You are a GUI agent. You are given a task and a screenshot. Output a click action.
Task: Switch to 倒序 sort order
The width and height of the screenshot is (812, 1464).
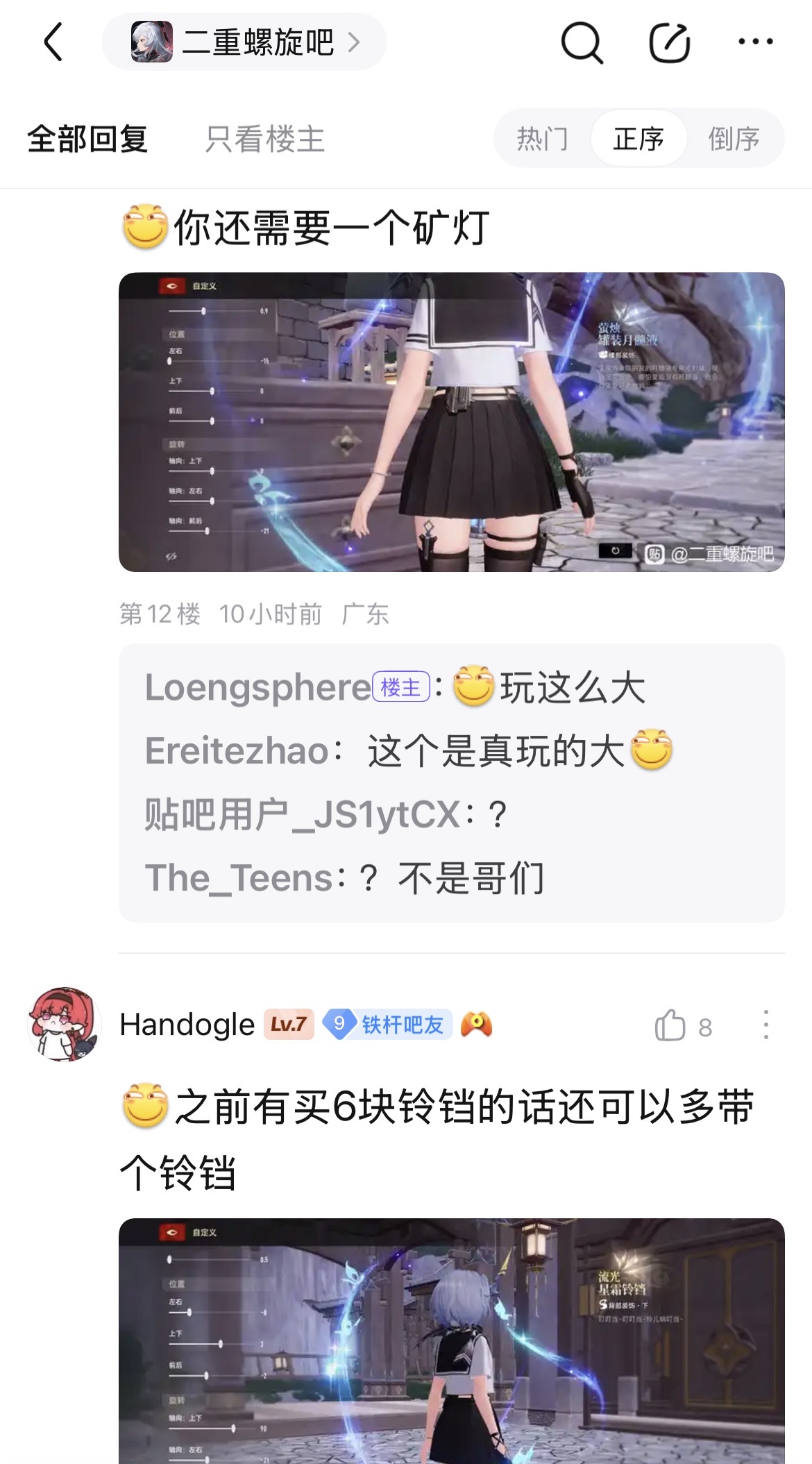pos(734,139)
